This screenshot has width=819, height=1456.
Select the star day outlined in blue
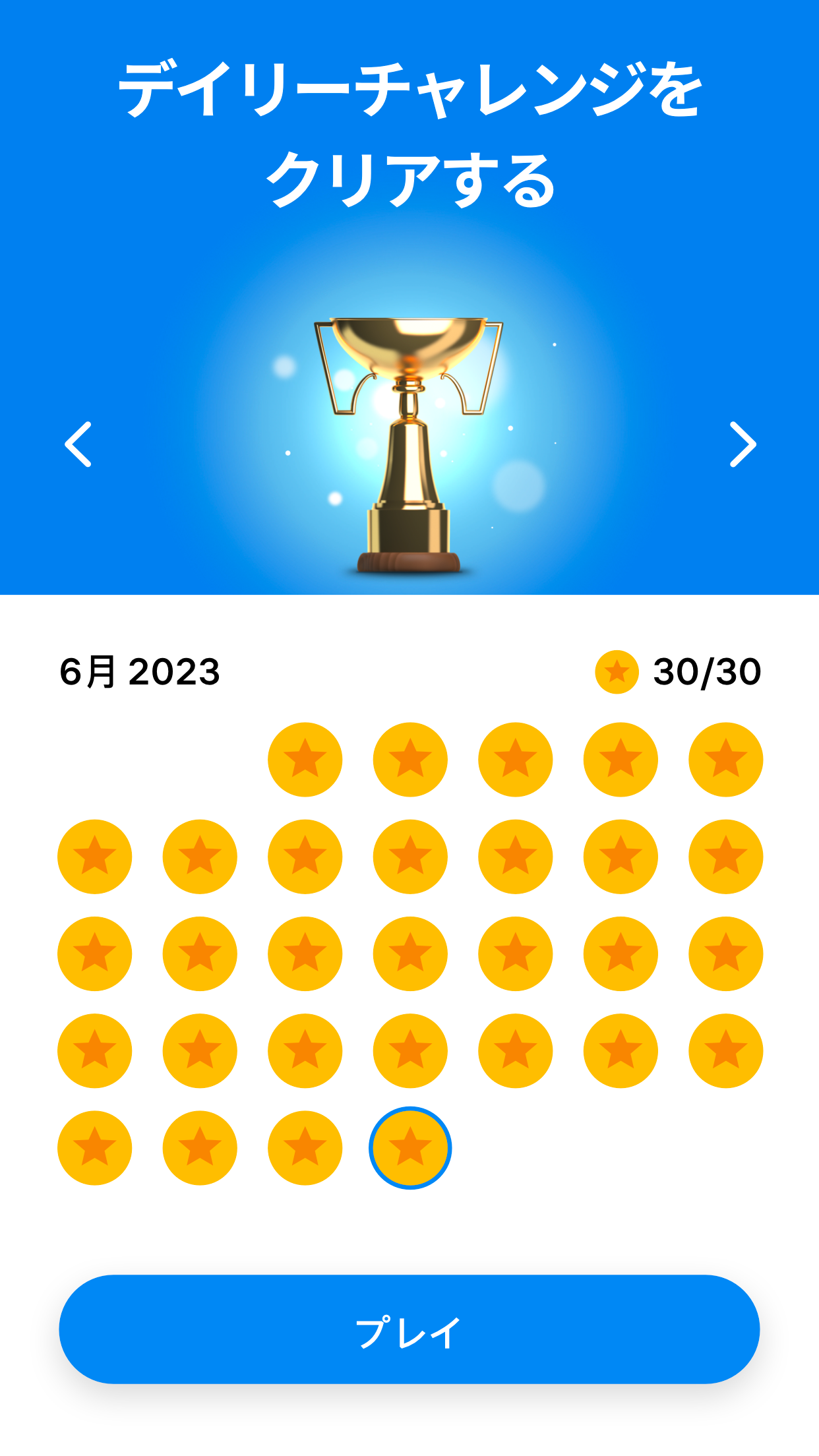410,1147
